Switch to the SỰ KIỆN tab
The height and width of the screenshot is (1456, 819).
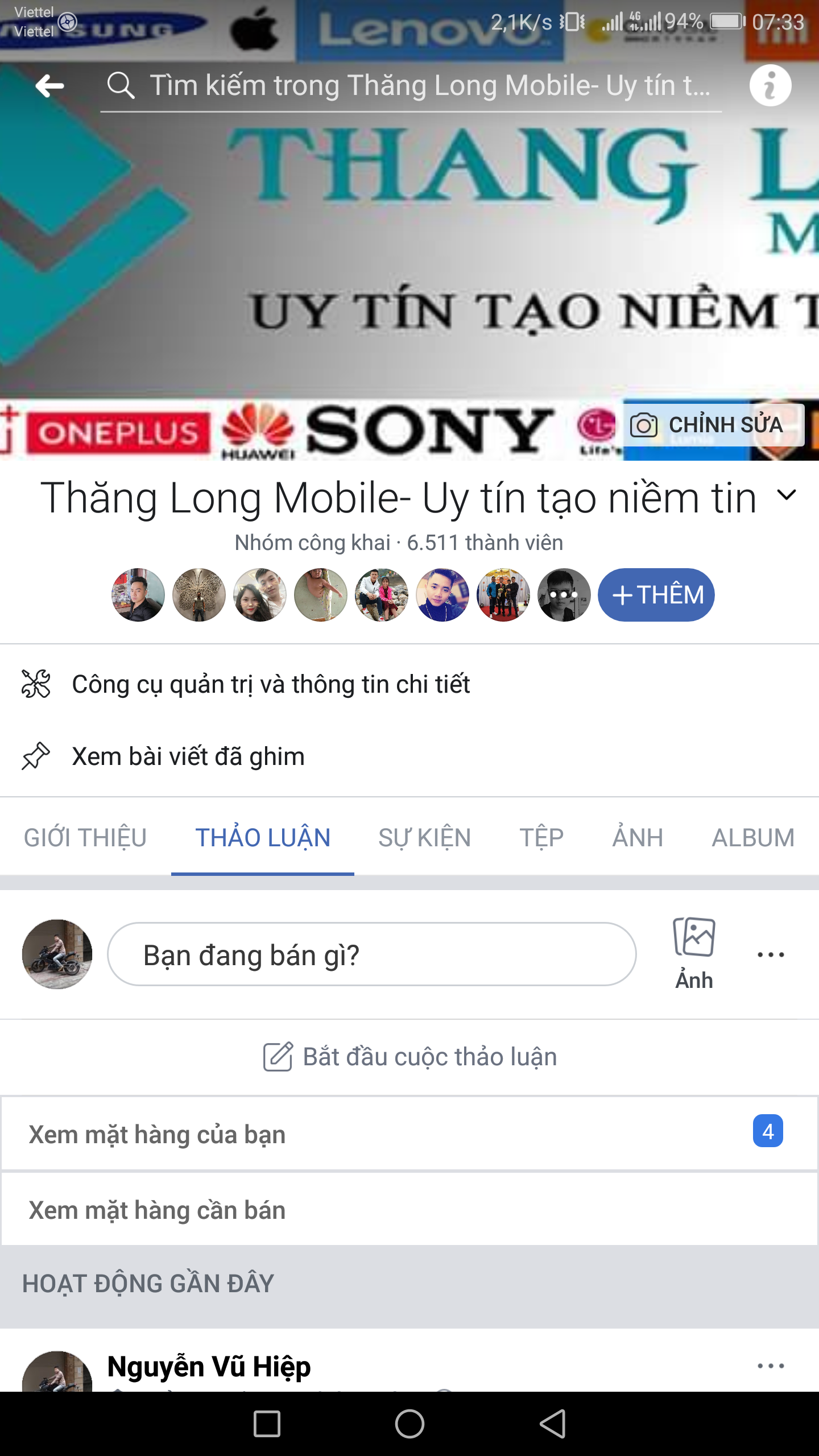coord(425,838)
